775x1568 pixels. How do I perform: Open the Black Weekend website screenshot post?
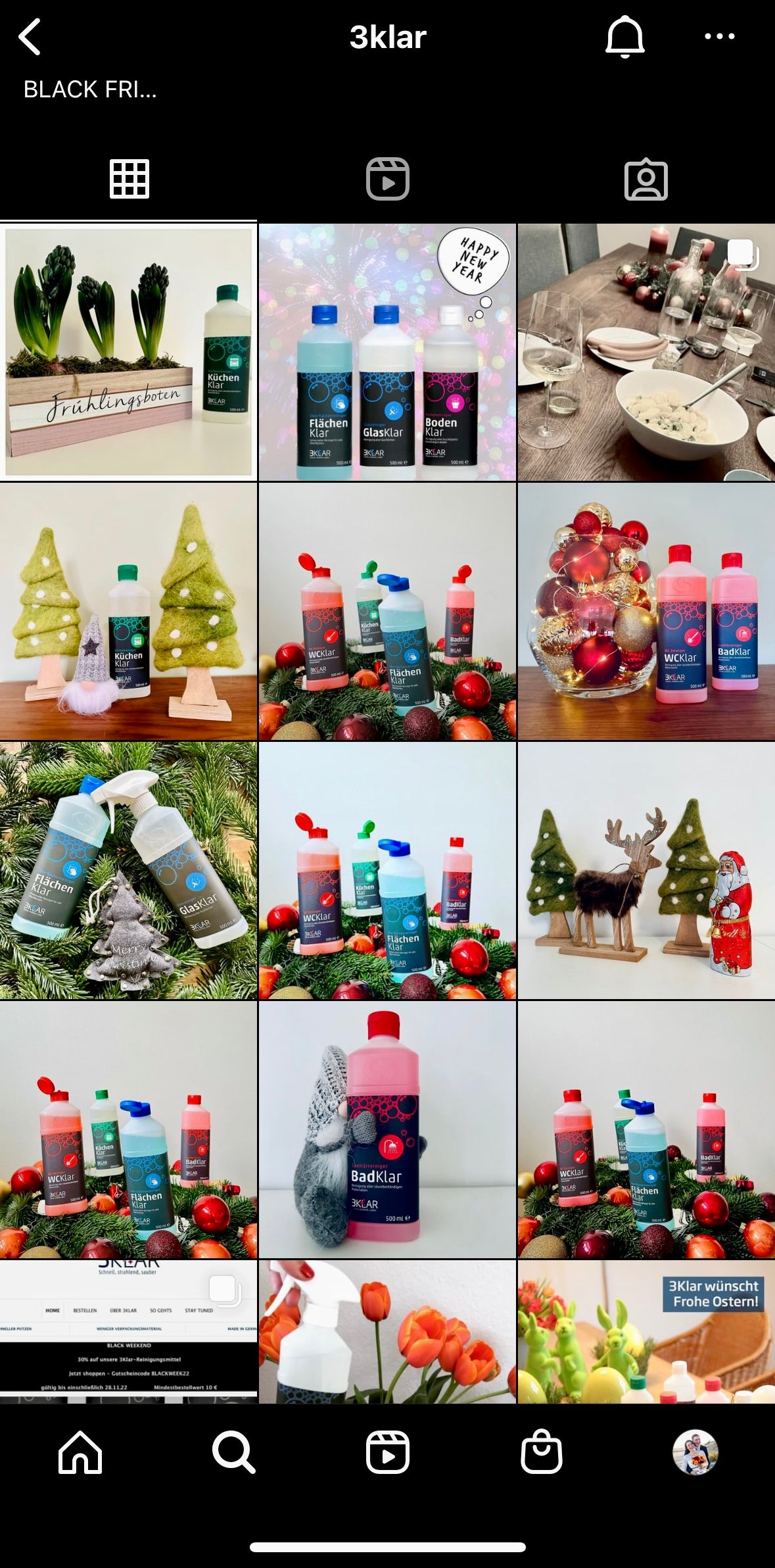click(128, 1331)
